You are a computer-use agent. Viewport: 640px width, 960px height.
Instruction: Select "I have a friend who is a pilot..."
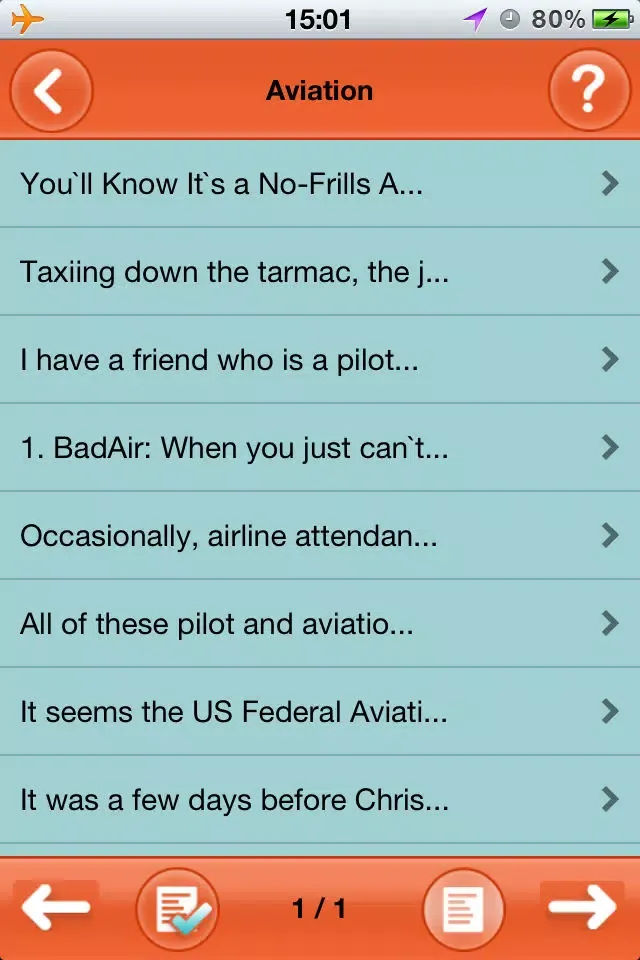point(320,360)
